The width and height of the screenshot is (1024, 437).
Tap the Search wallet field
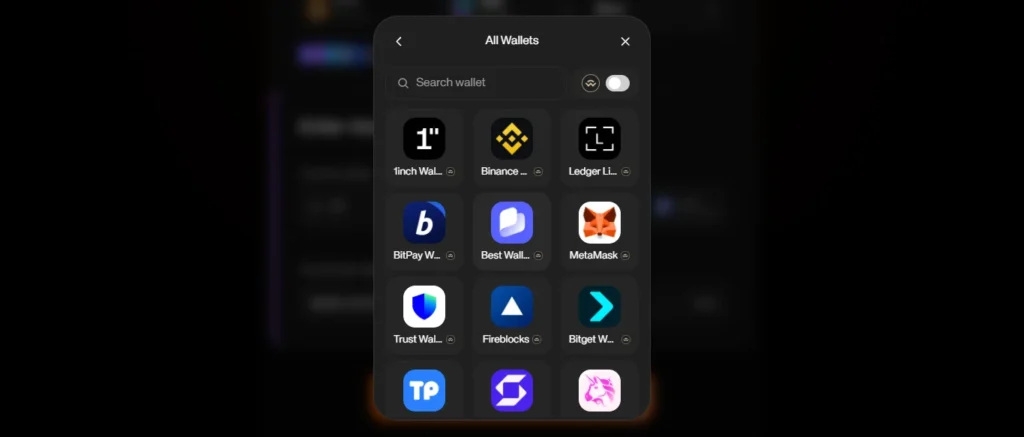[x=478, y=83]
